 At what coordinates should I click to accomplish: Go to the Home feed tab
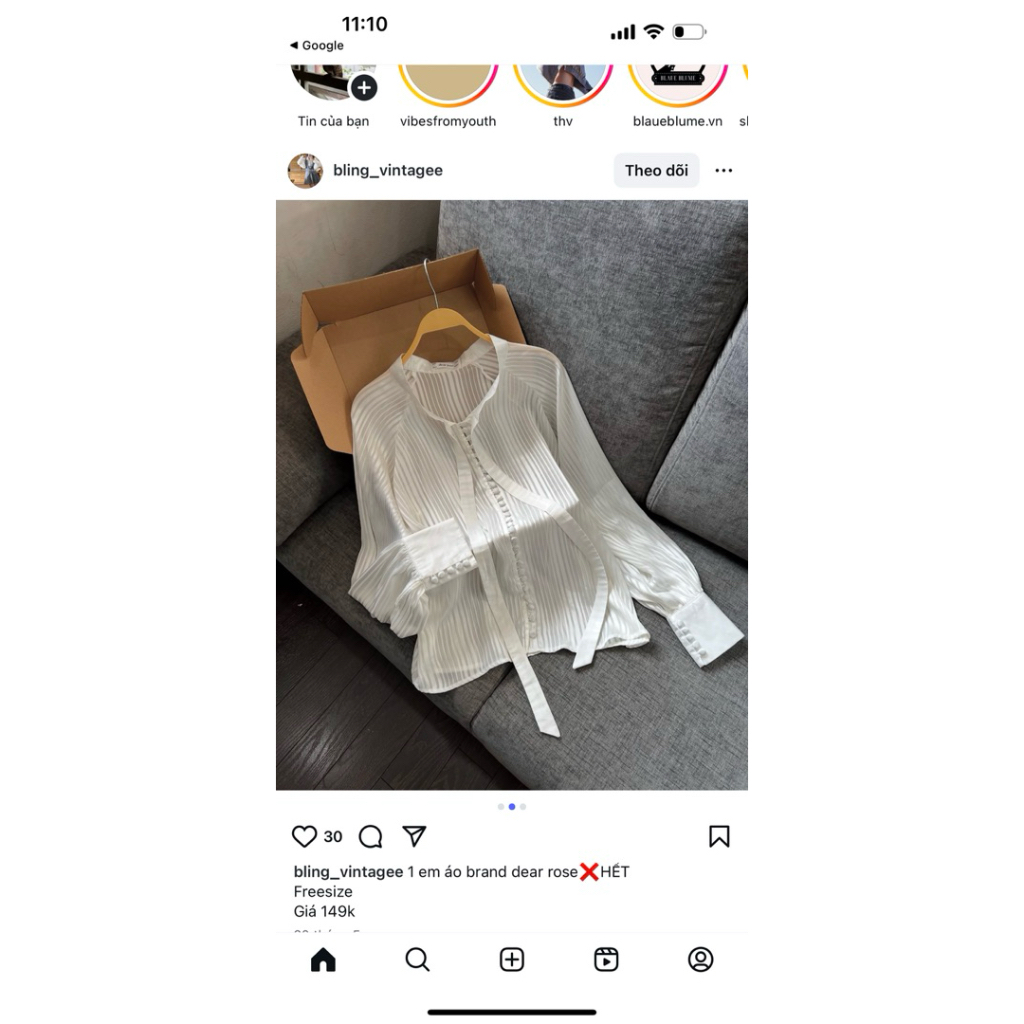[323, 960]
